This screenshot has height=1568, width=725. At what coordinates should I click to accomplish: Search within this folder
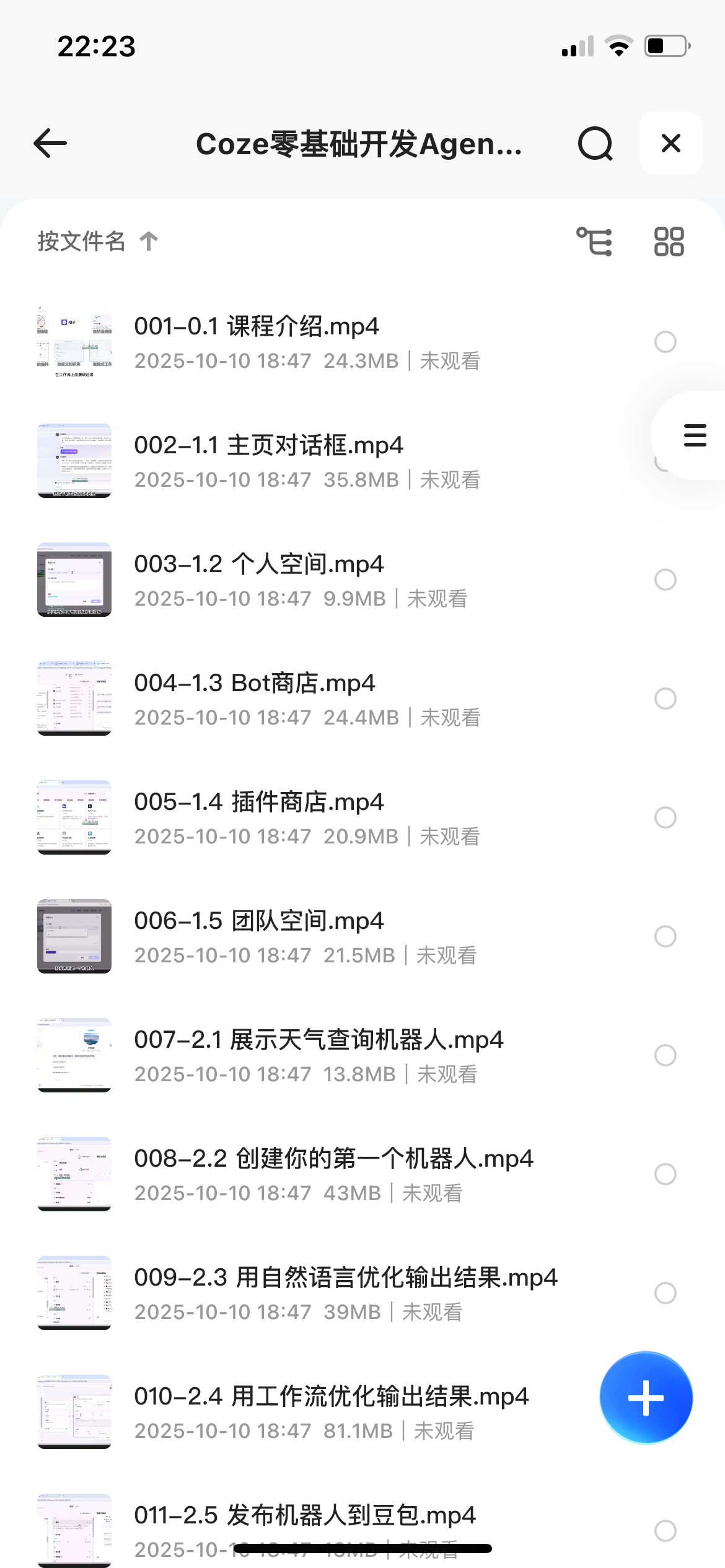pyautogui.click(x=595, y=144)
